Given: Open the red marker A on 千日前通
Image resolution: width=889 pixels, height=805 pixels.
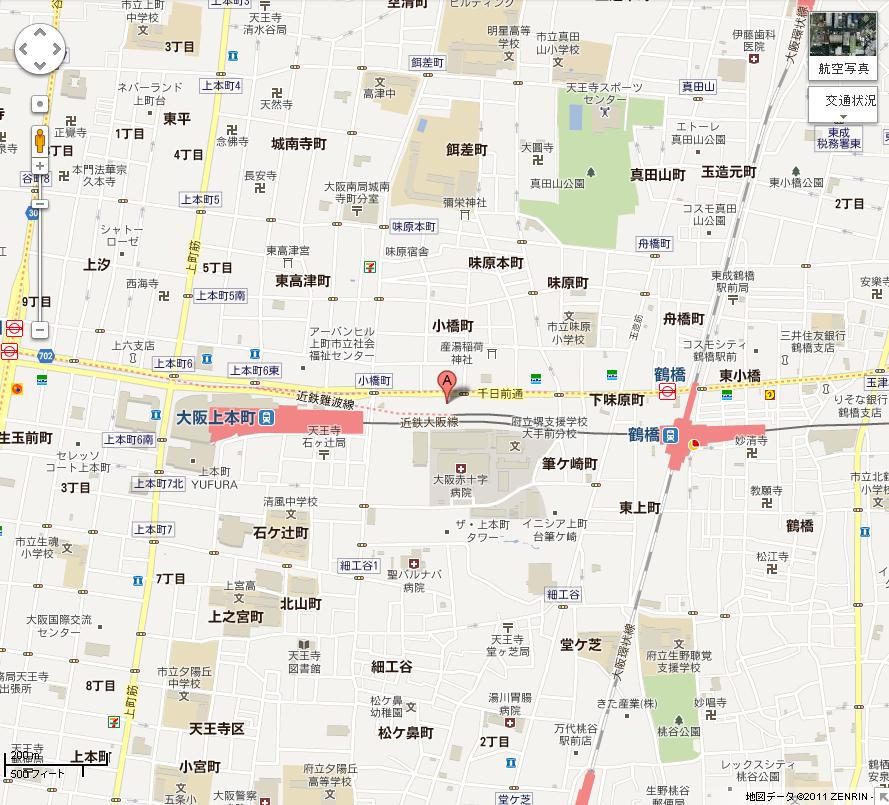Looking at the screenshot, I should [446, 384].
